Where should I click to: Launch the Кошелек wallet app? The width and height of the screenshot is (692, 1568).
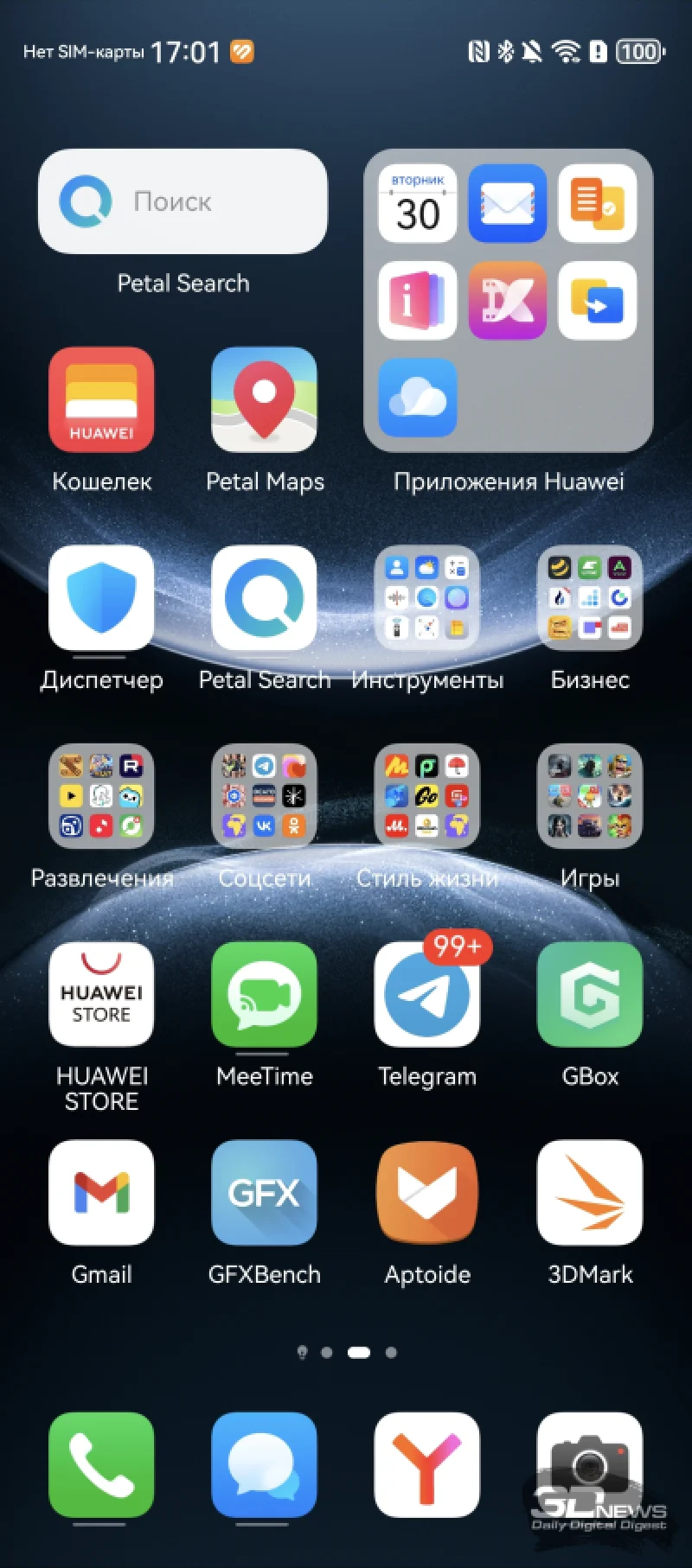[x=101, y=399]
